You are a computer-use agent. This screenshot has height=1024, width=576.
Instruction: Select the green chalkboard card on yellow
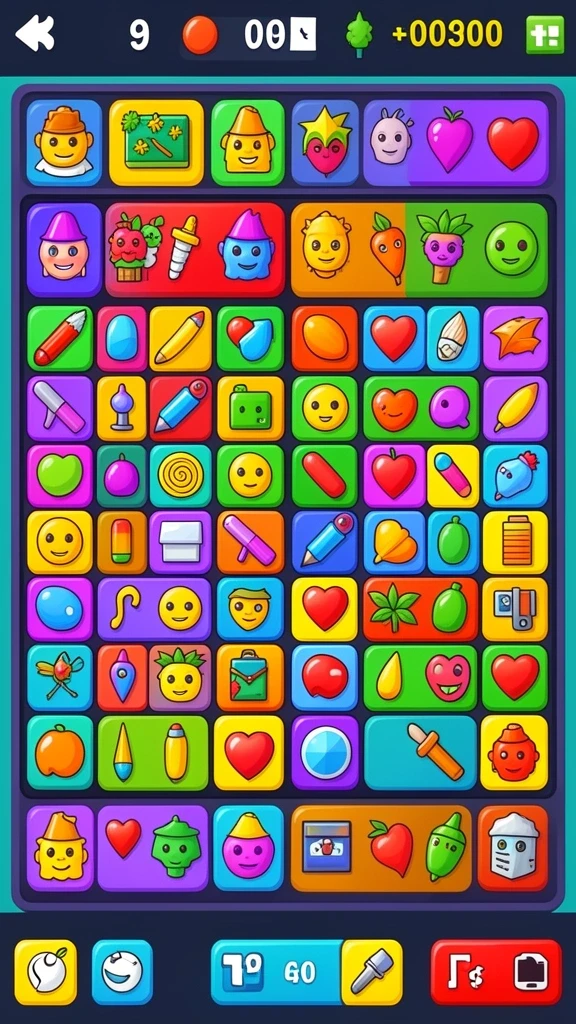coord(157,142)
